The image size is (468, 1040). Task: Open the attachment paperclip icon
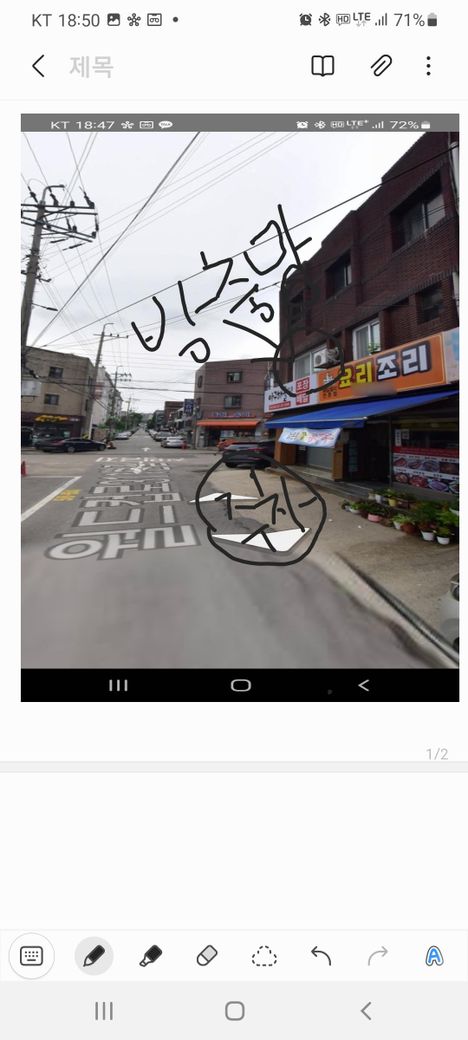(381, 66)
